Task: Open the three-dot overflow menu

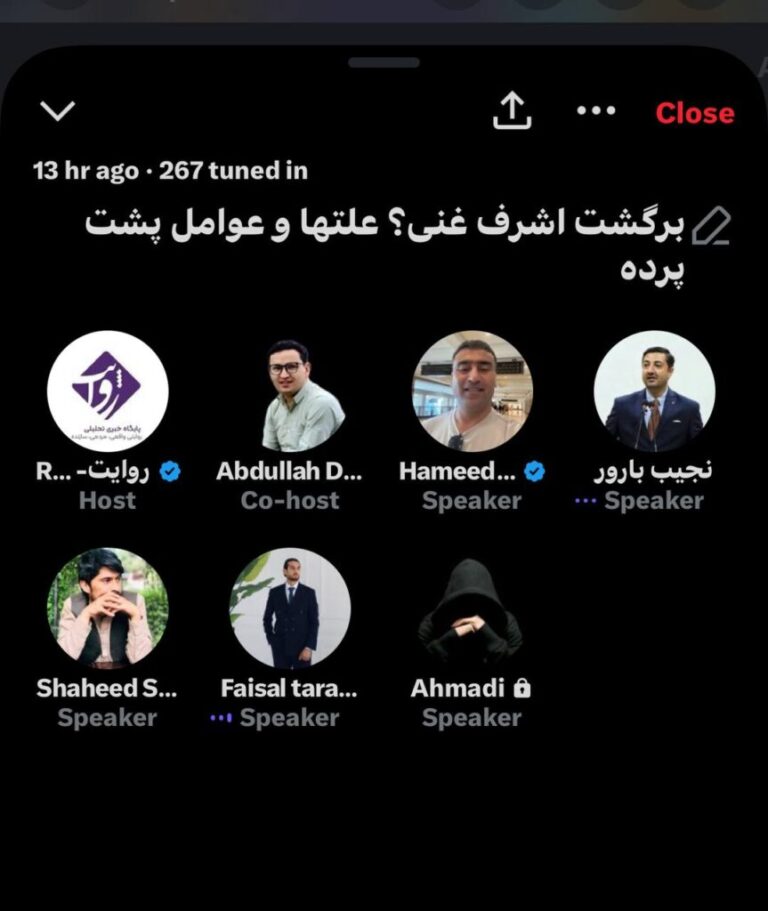Action: [x=597, y=110]
